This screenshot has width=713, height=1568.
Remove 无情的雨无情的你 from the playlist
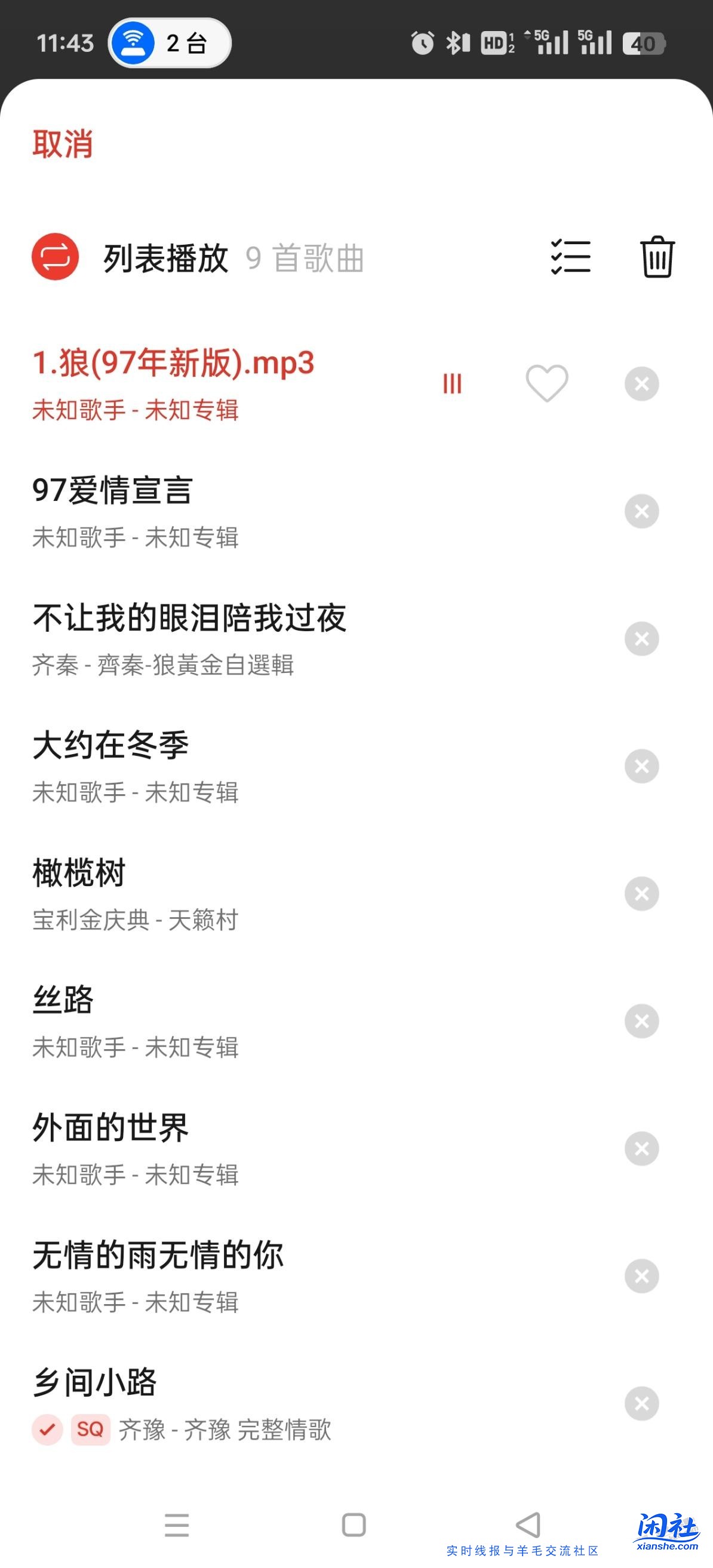coord(642,1276)
